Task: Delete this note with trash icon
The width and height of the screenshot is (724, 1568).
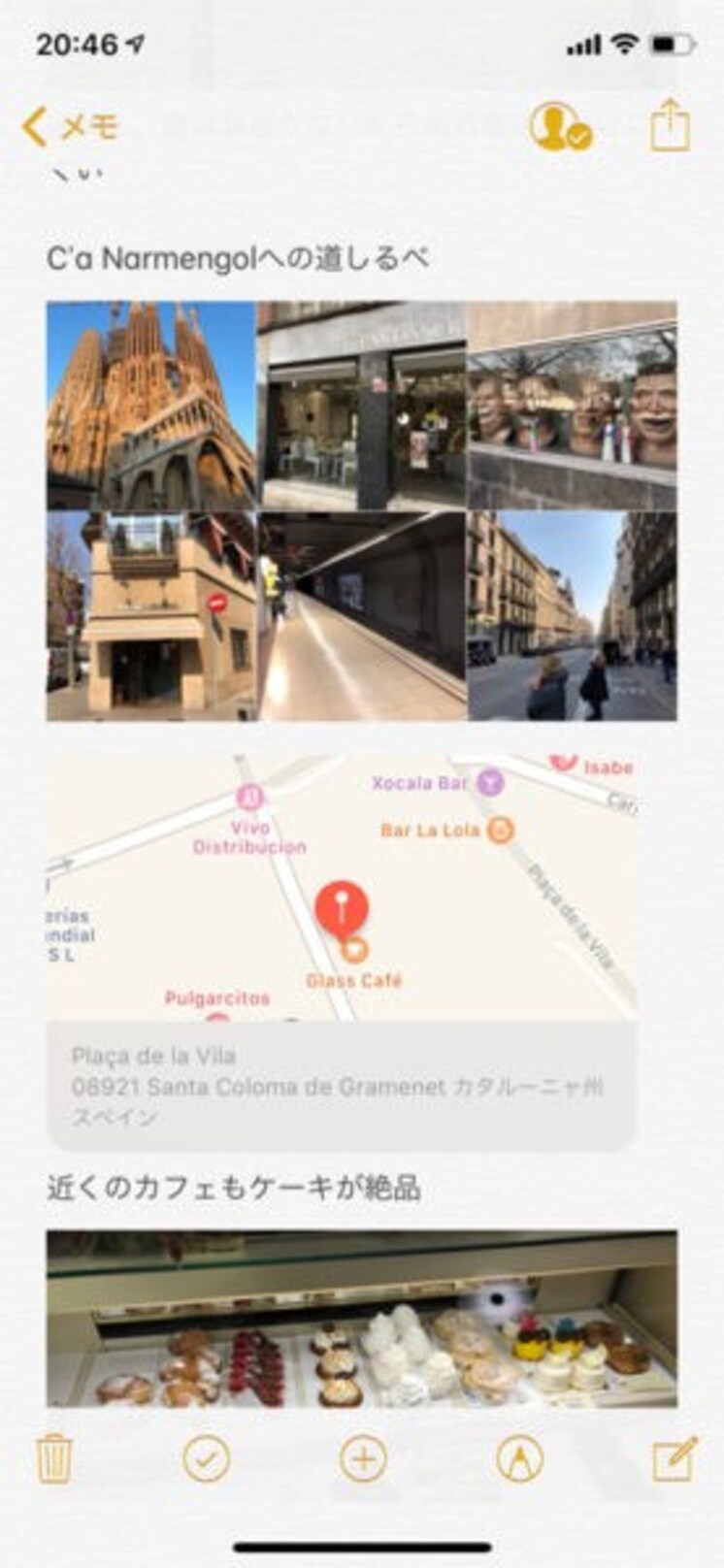Action: pos(53,1458)
